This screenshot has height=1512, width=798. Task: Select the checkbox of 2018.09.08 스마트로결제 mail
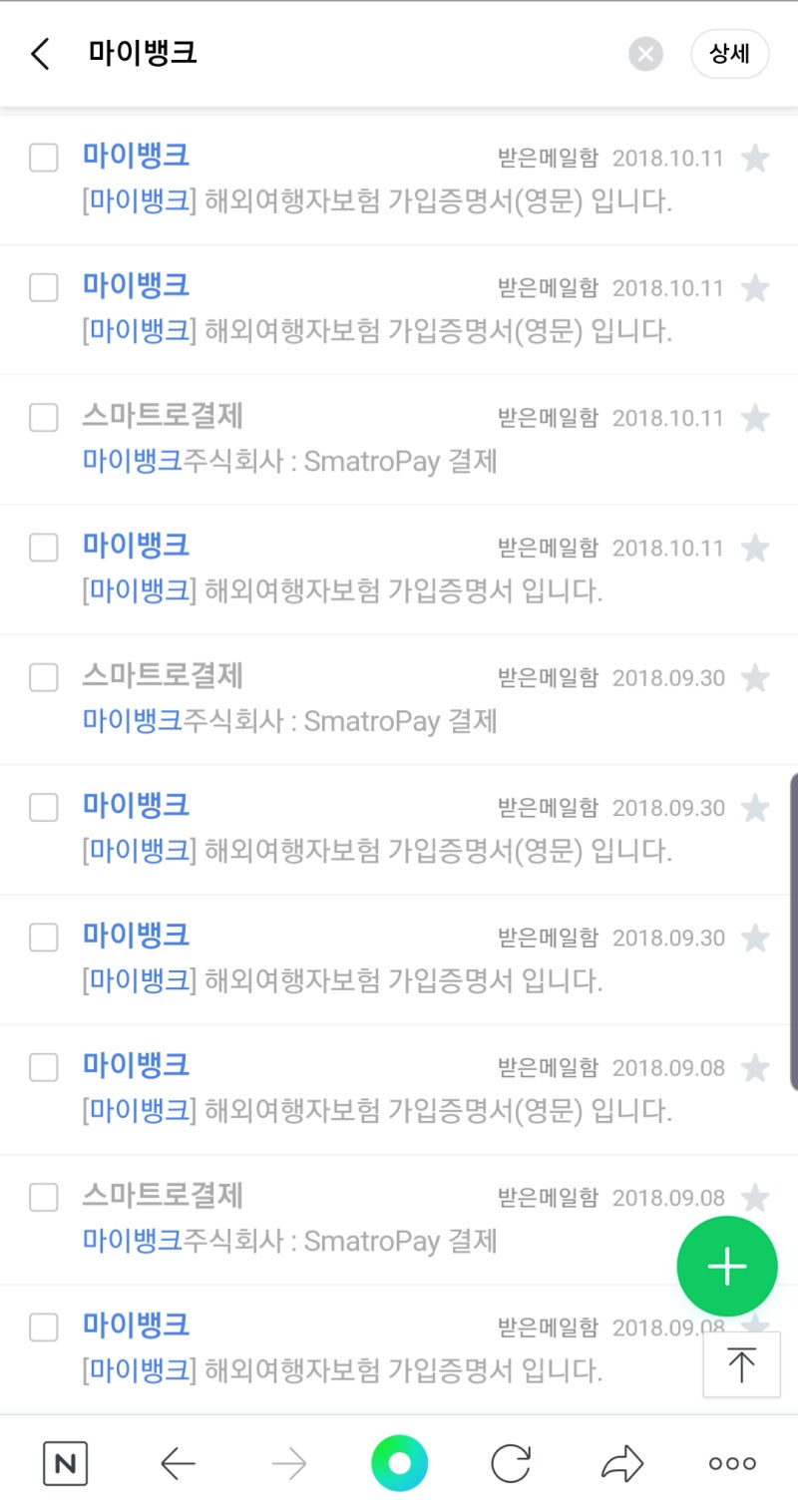click(x=43, y=1197)
